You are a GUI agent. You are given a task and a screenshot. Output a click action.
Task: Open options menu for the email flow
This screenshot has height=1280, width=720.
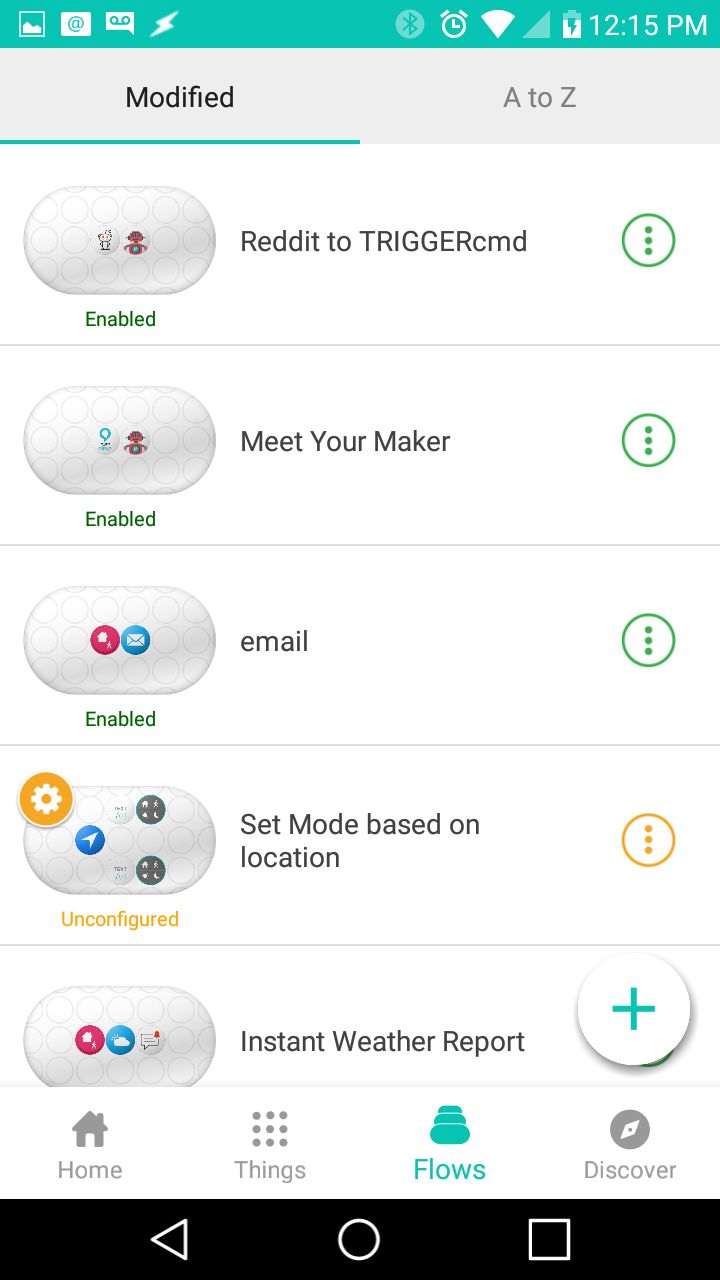(x=648, y=640)
